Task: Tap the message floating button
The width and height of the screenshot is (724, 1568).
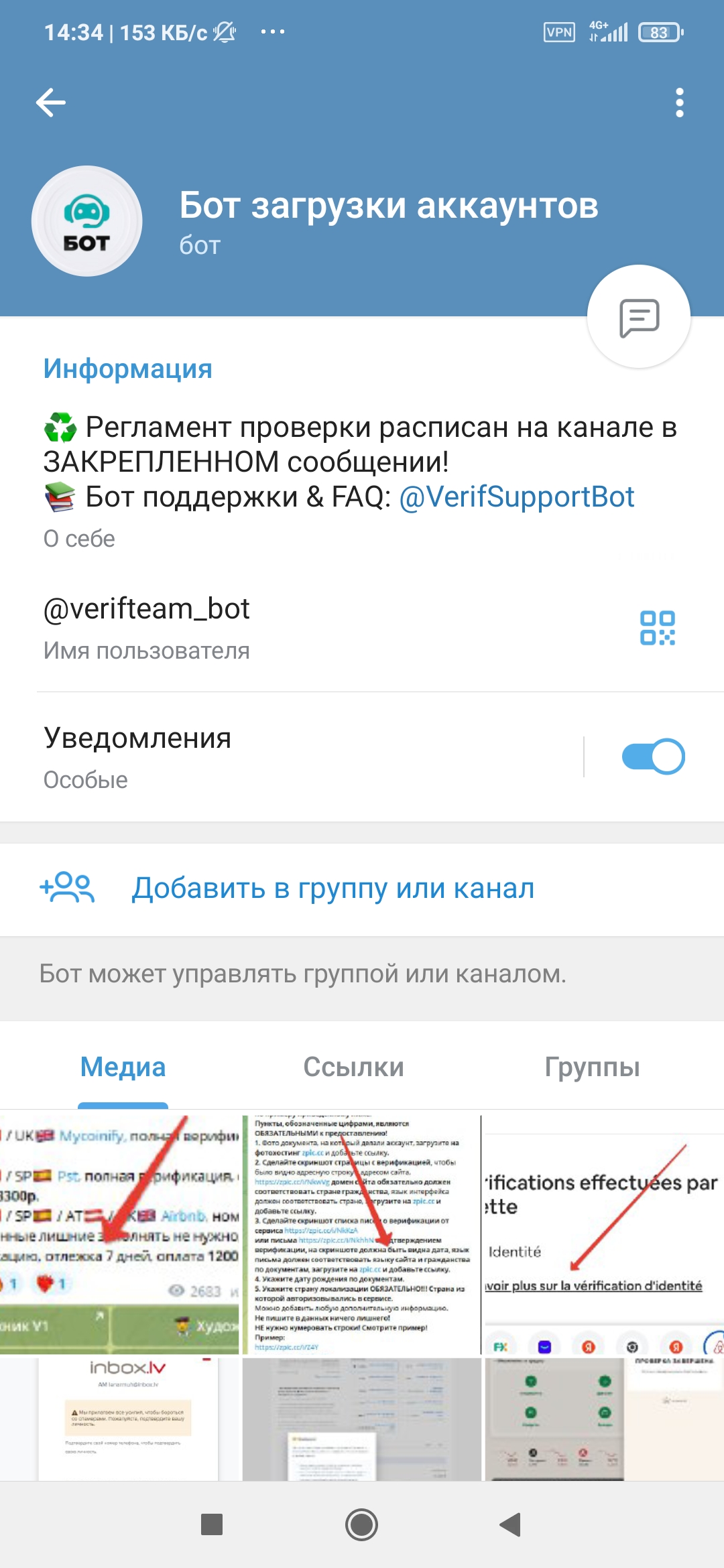Action: pos(638,317)
